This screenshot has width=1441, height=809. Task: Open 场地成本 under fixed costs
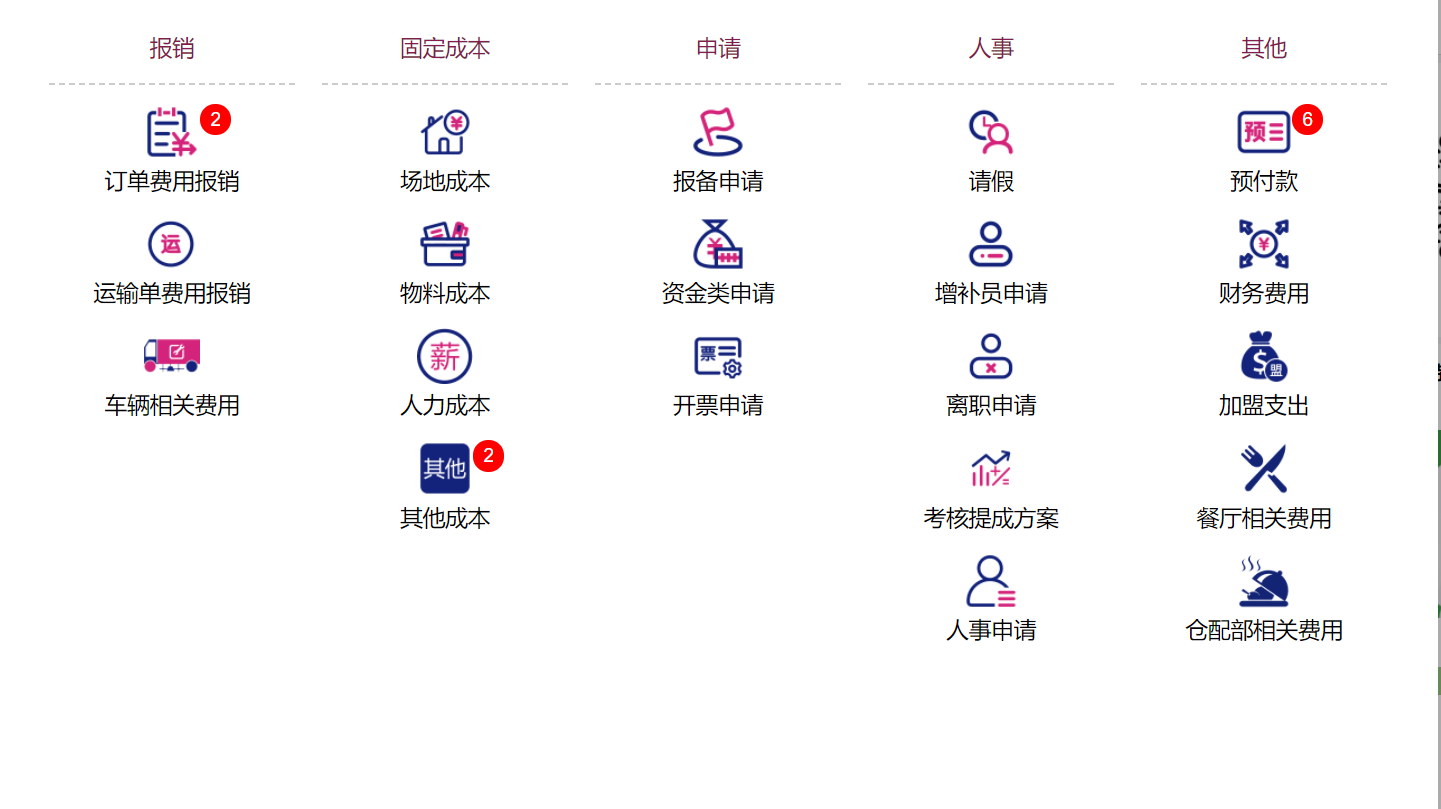(x=445, y=134)
